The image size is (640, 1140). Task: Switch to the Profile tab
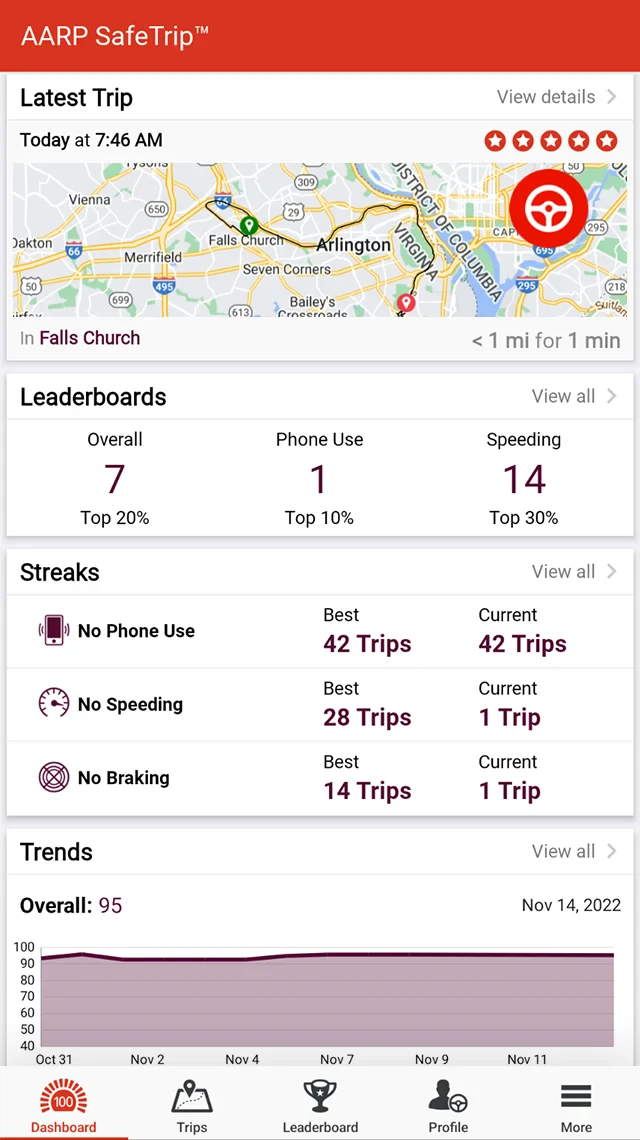448,1104
